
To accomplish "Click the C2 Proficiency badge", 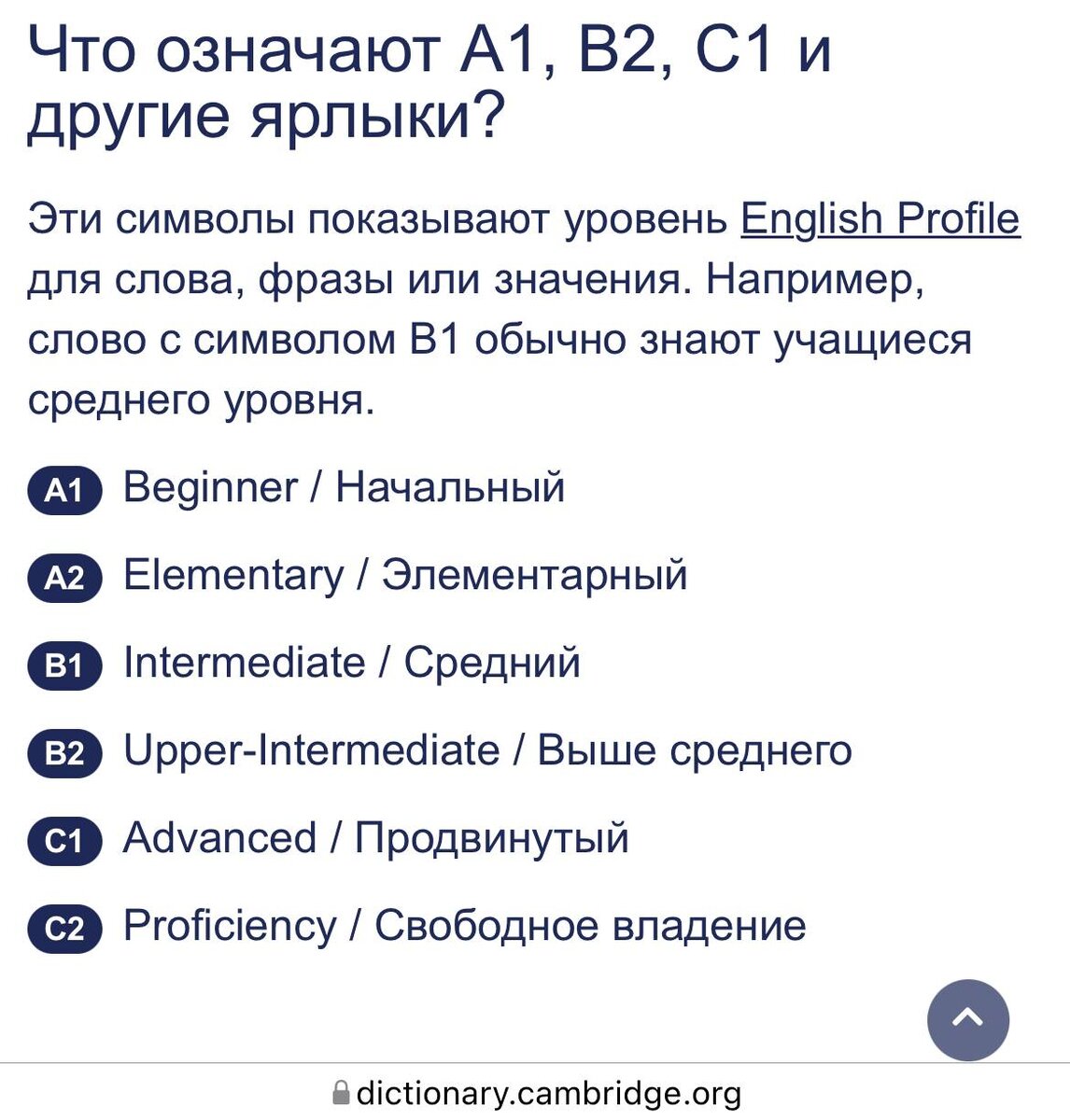I will 63,926.
